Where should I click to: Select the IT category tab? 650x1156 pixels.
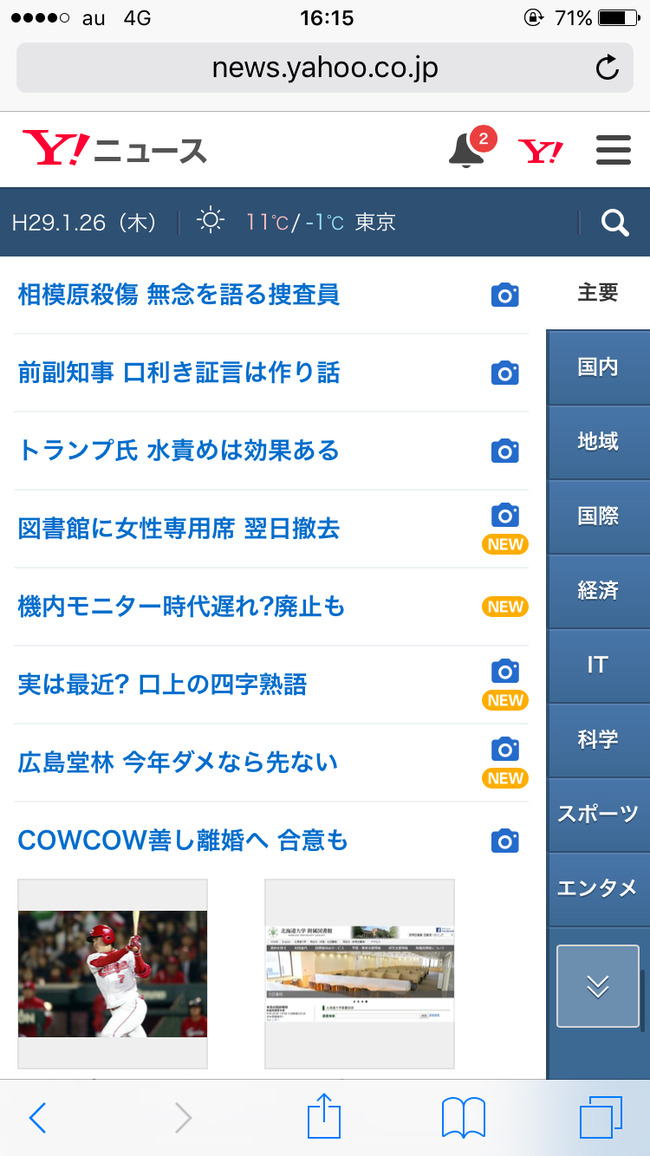[598, 665]
